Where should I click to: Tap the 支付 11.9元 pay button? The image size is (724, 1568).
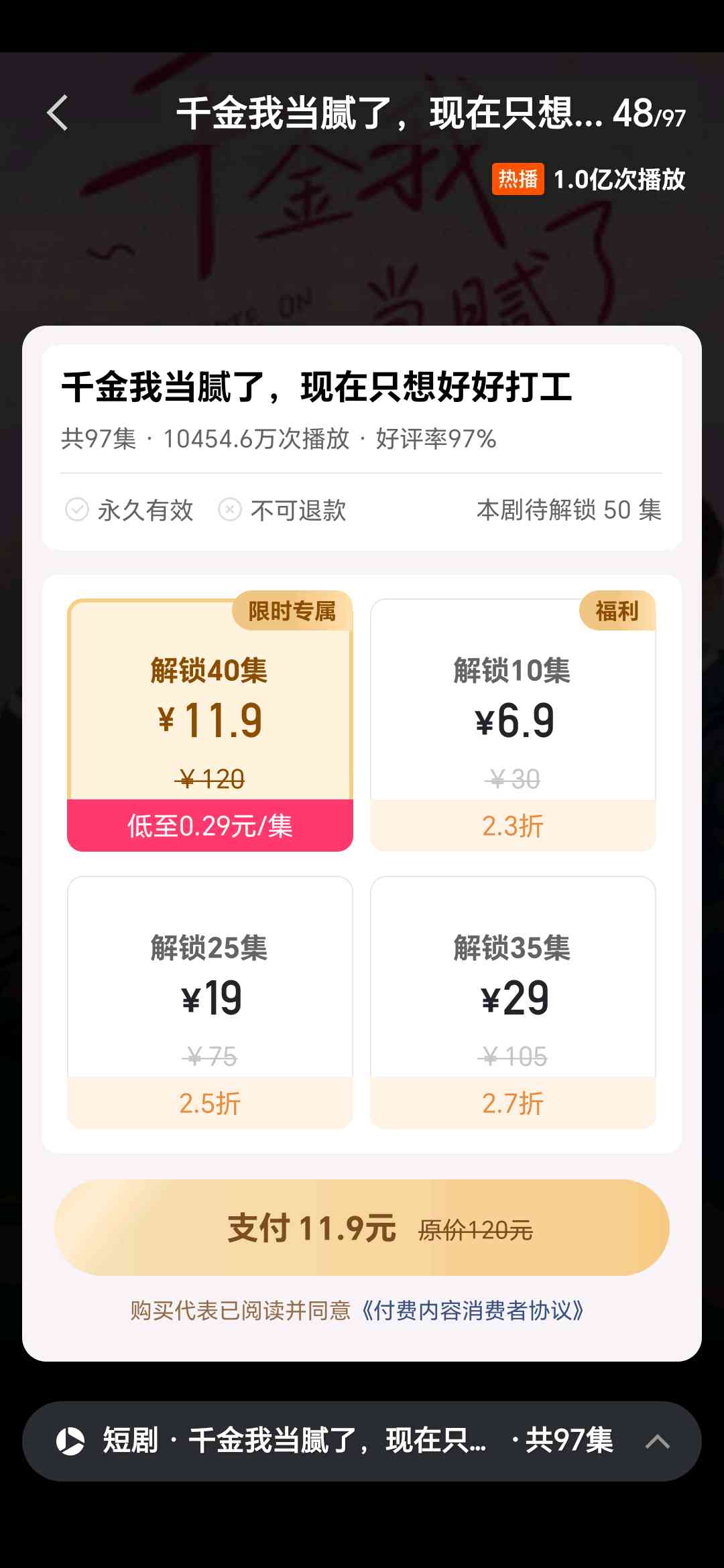(361, 1228)
